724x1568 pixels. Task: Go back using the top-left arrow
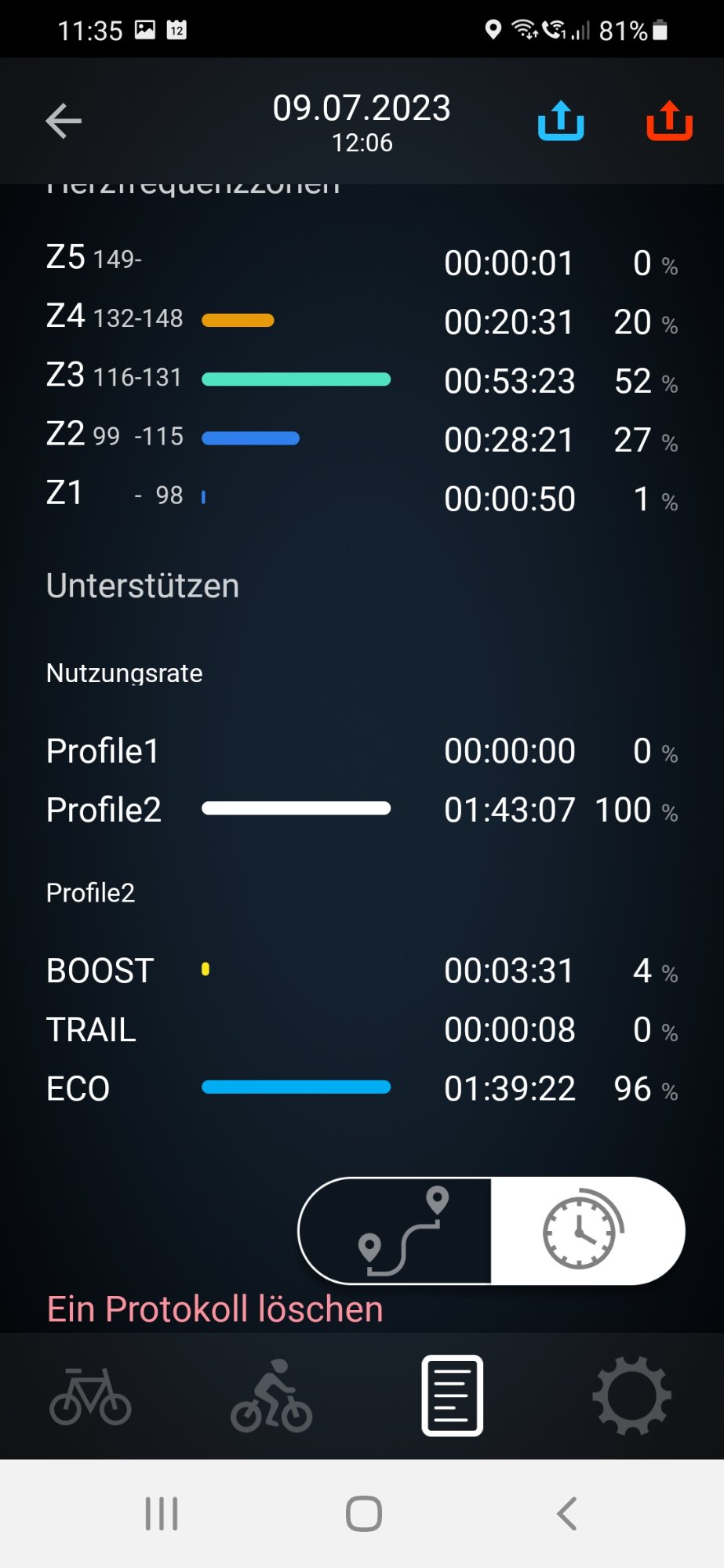[x=64, y=121]
